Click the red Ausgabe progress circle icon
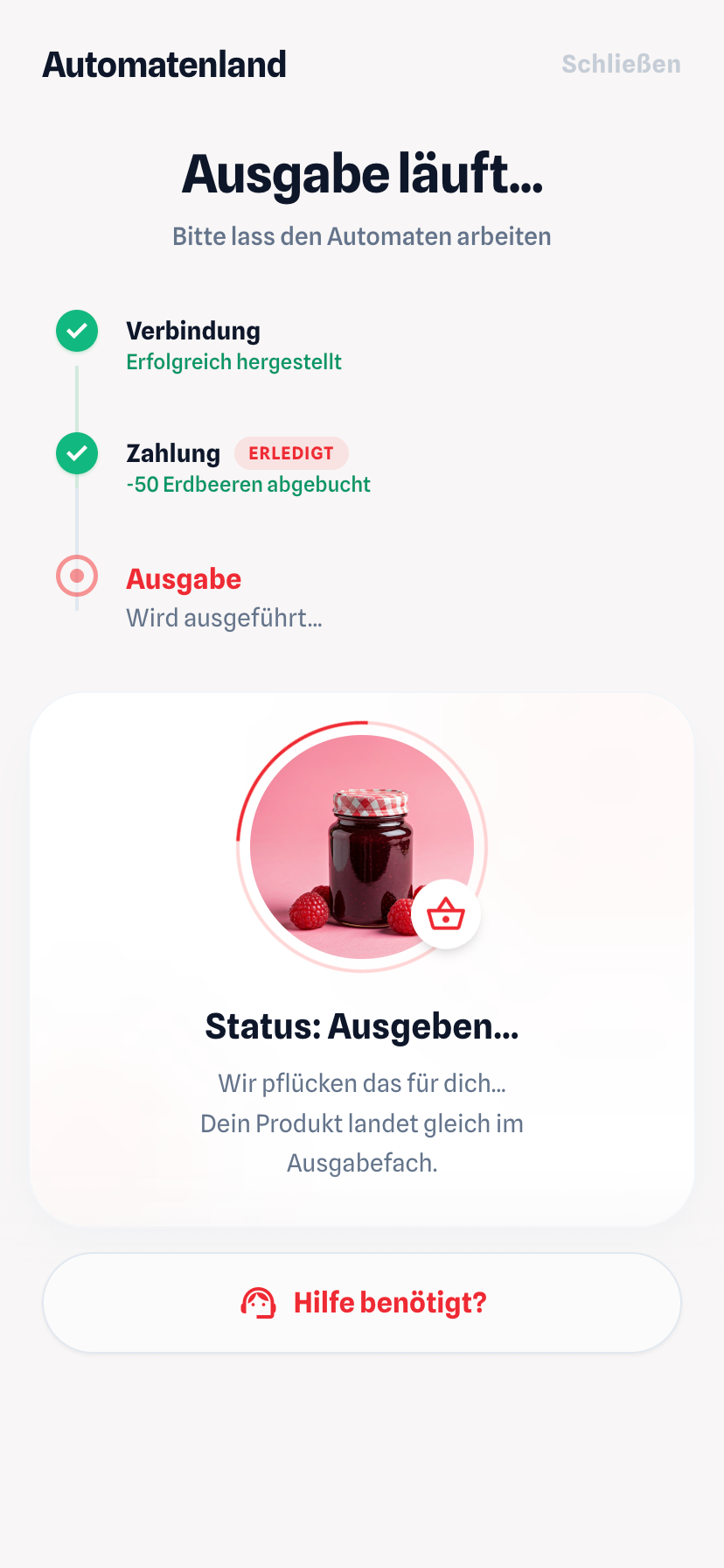The width and height of the screenshot is (724, 1568). (x=76, y=576)
